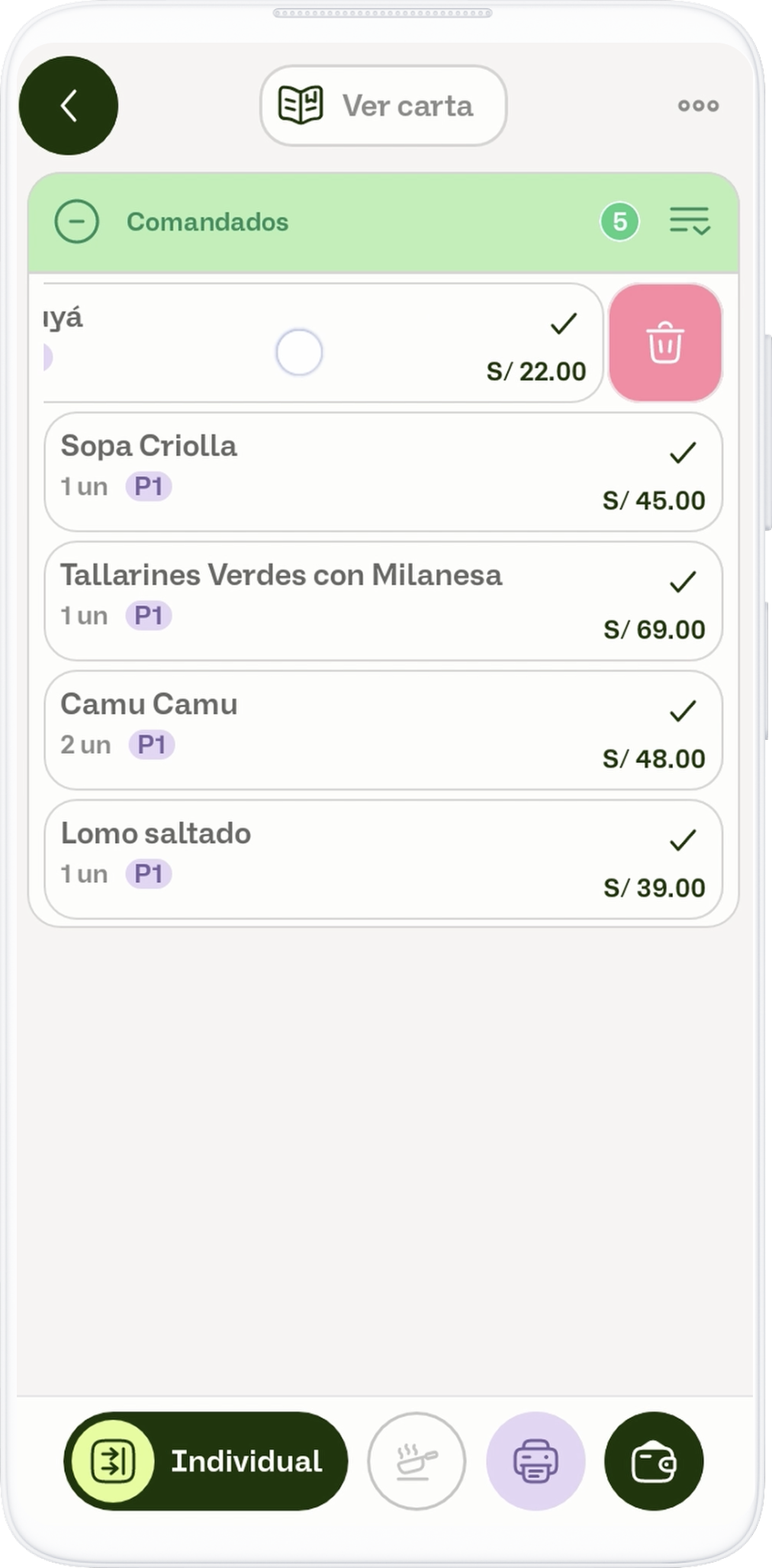The height and width of the screenshot is (1568, 772).
Task: Send order to kitchen with pan icon
Action: tap(417, 1461)
